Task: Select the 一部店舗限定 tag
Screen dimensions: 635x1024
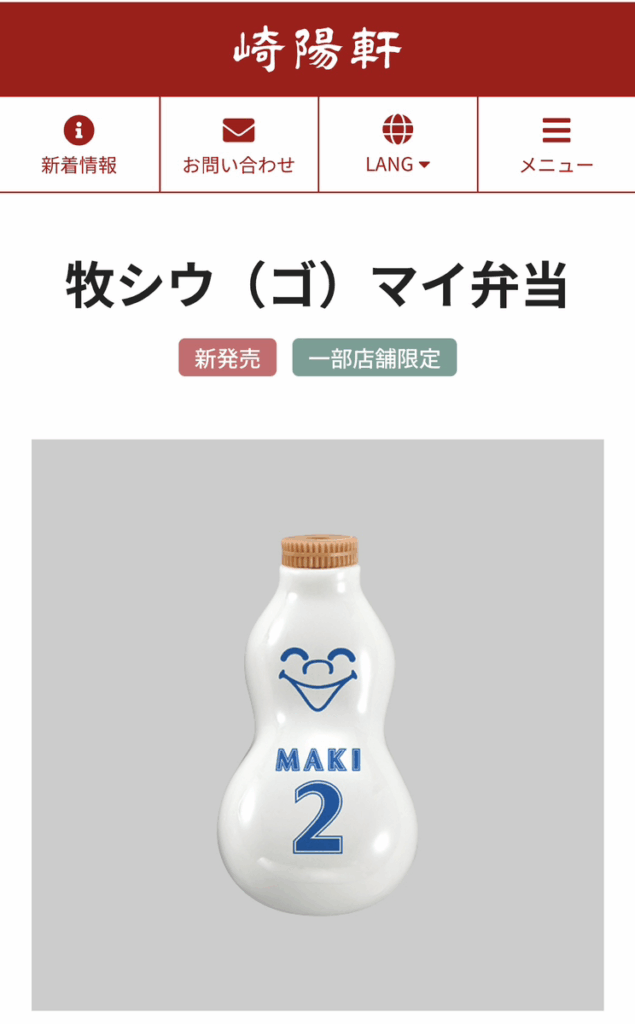Action: click(x=374, y=358)
